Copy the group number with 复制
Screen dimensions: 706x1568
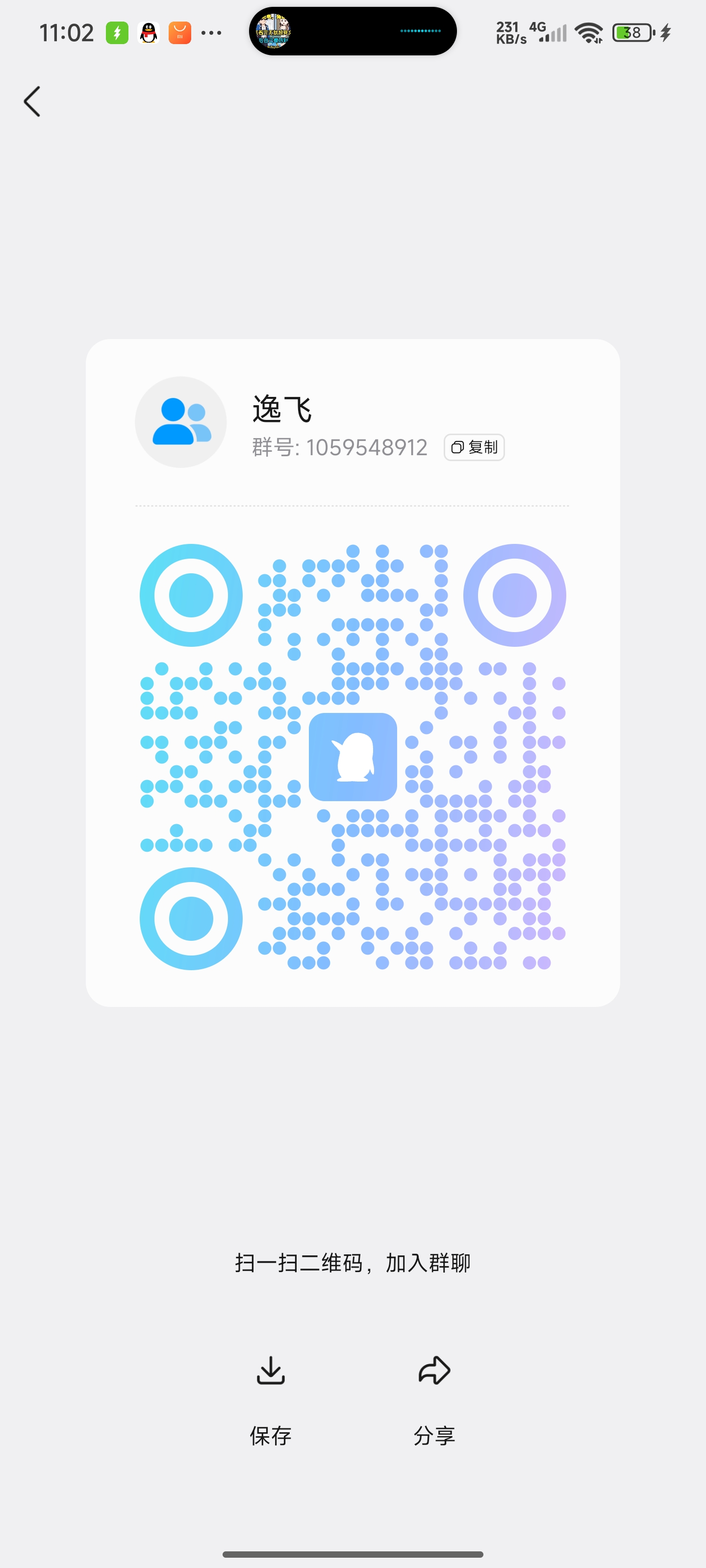point(474,447)
